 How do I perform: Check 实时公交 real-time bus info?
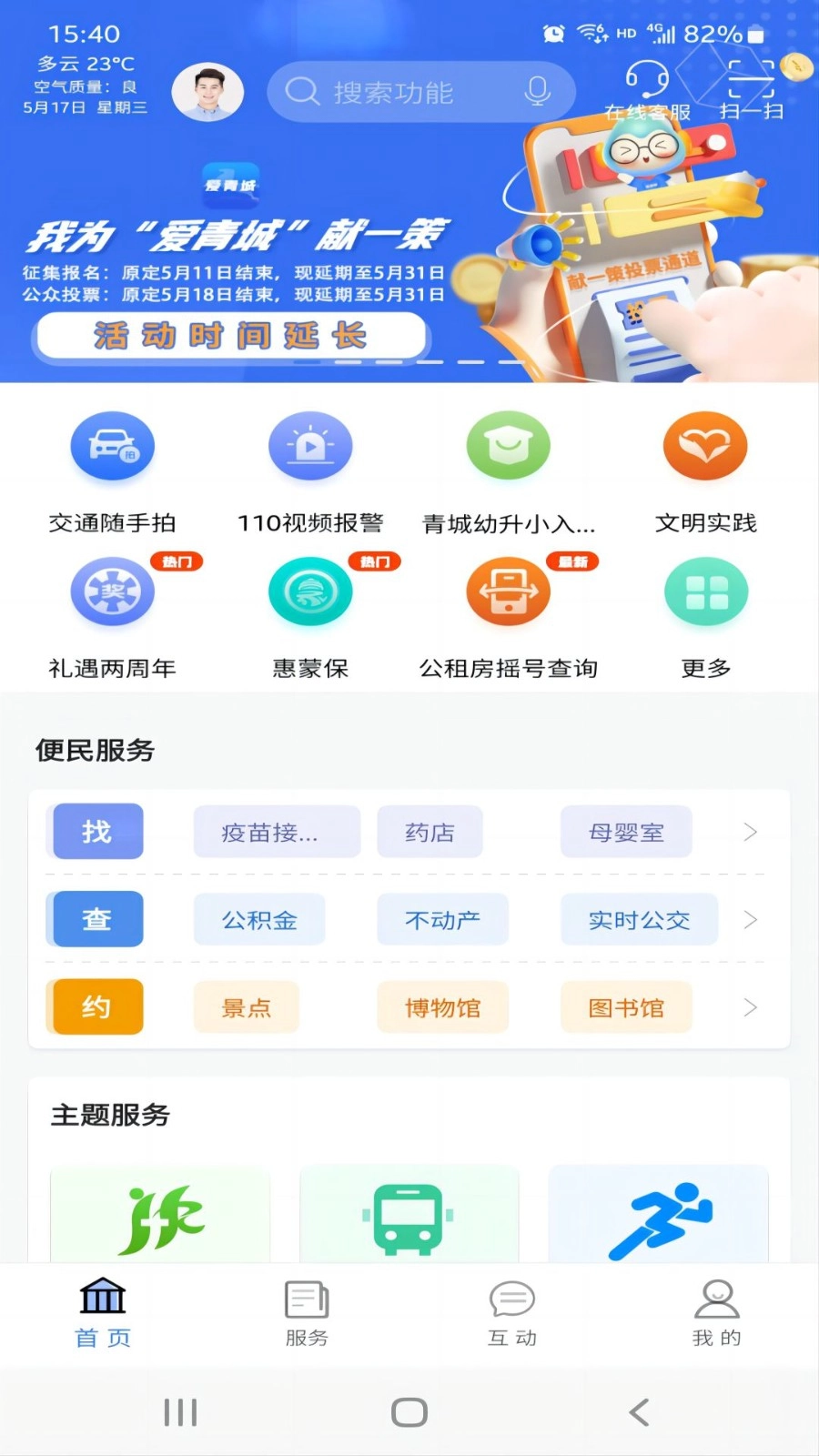pyautogui.click(x=639, y=919)
